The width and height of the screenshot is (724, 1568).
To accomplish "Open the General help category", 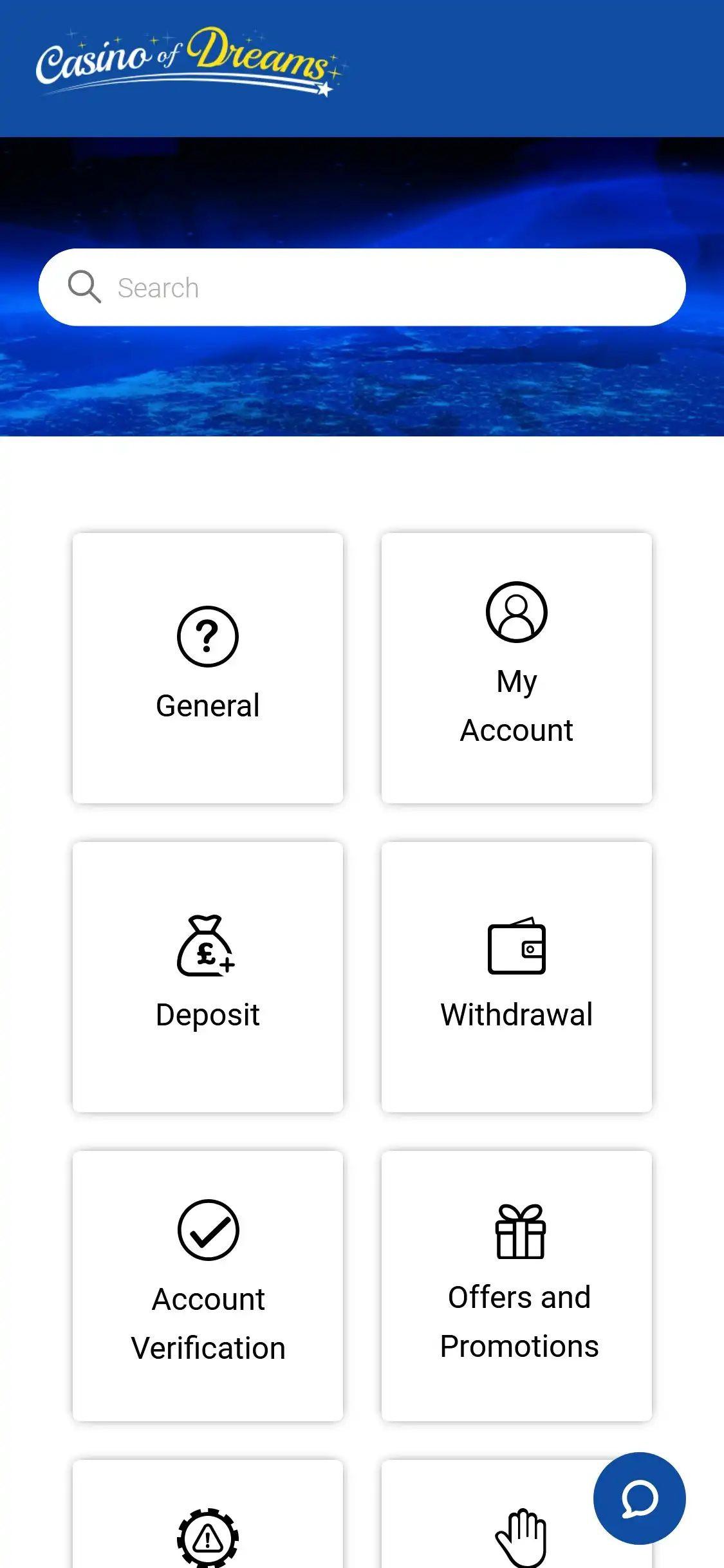I will [x=207, y=667].
